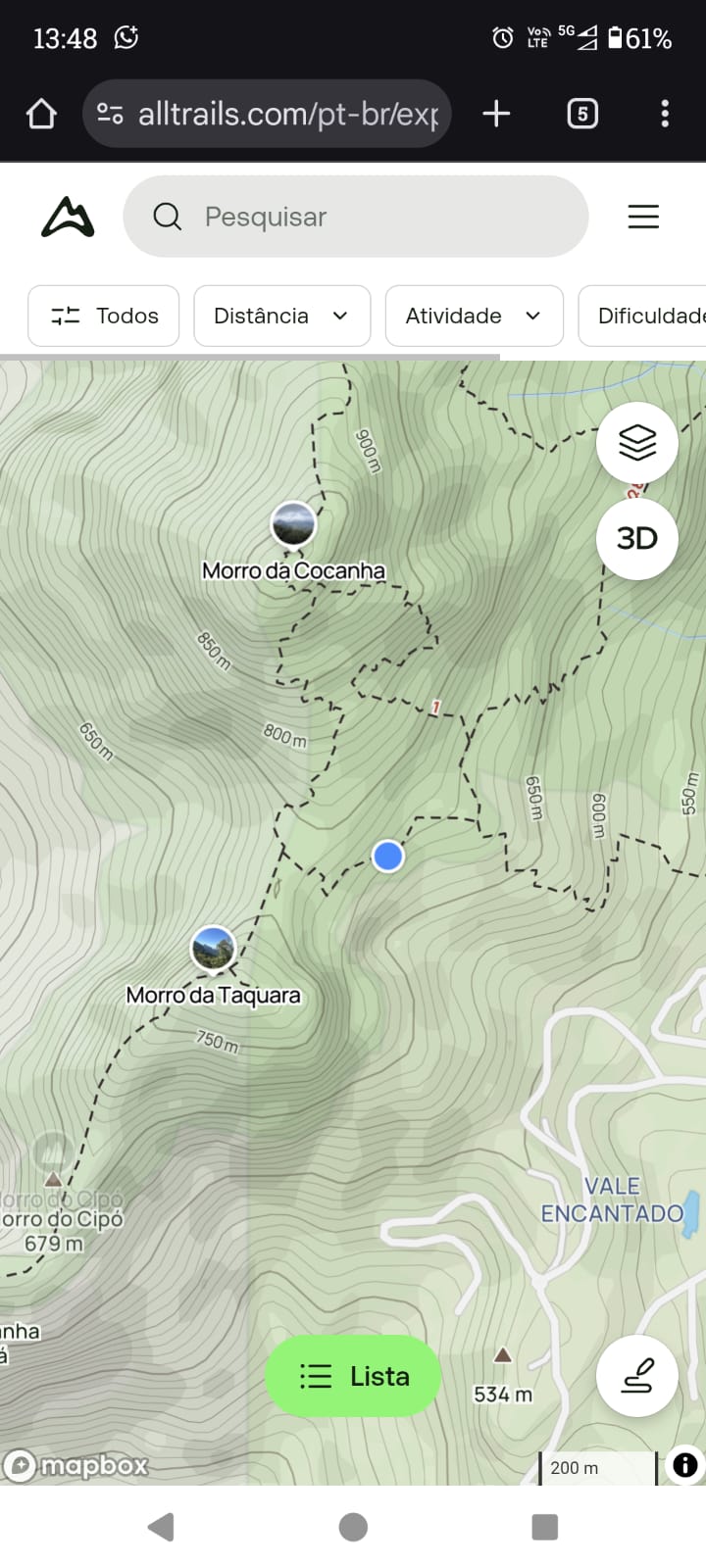Select the Morro da Taquara trail marker

(x=213, y=949)
